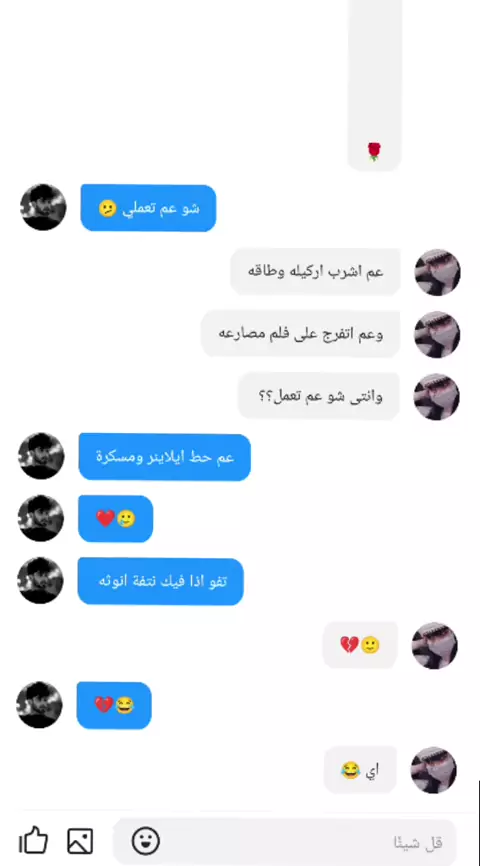Screen dimensions: 480x866
Task: Tap the message field "قل شيئا"
Action: 284,842
